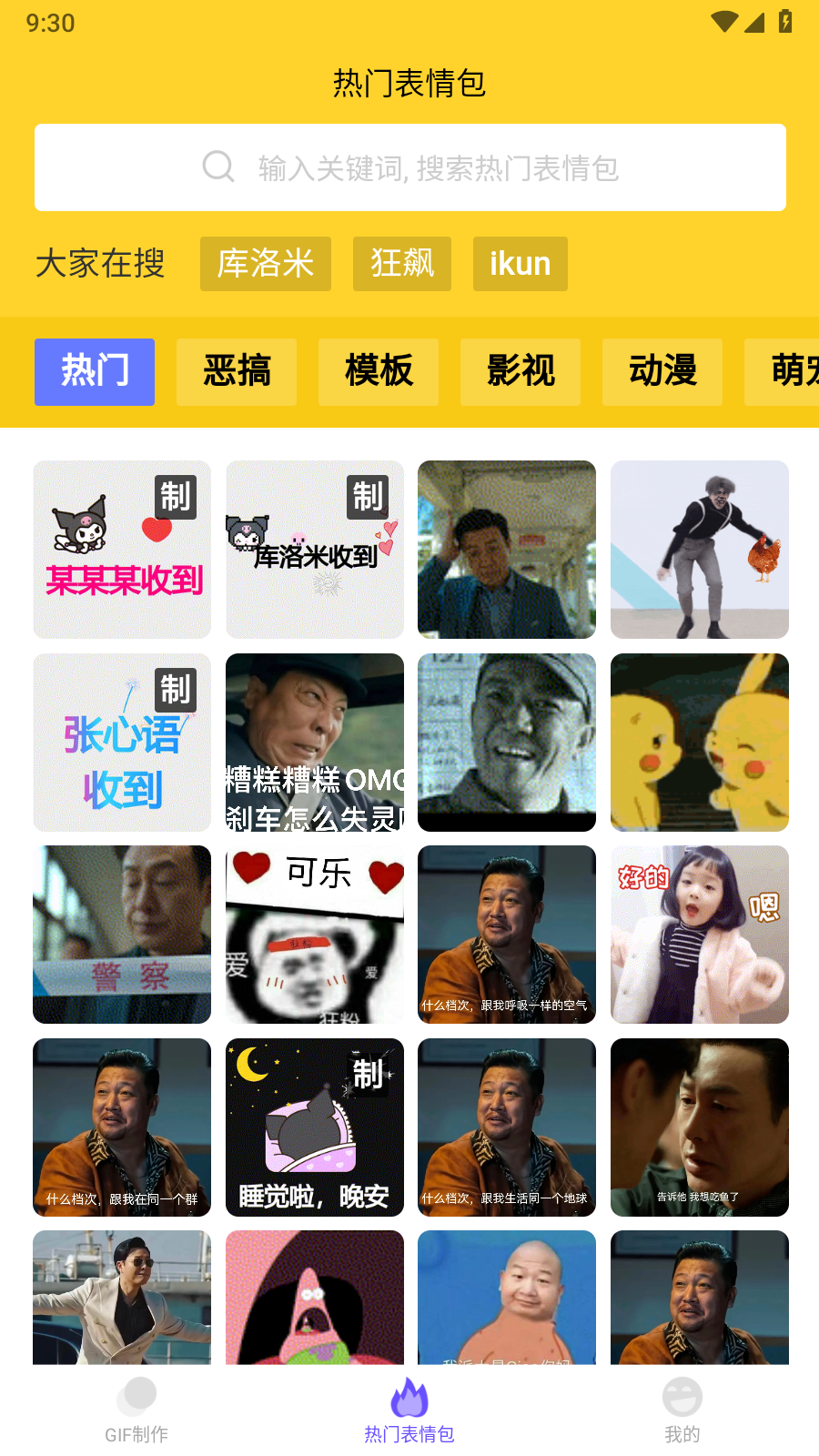Open the 库洛米收到 sticker template
This screenshot has width=819, height=1456.
pyautogui.click(x=315, y=550)
